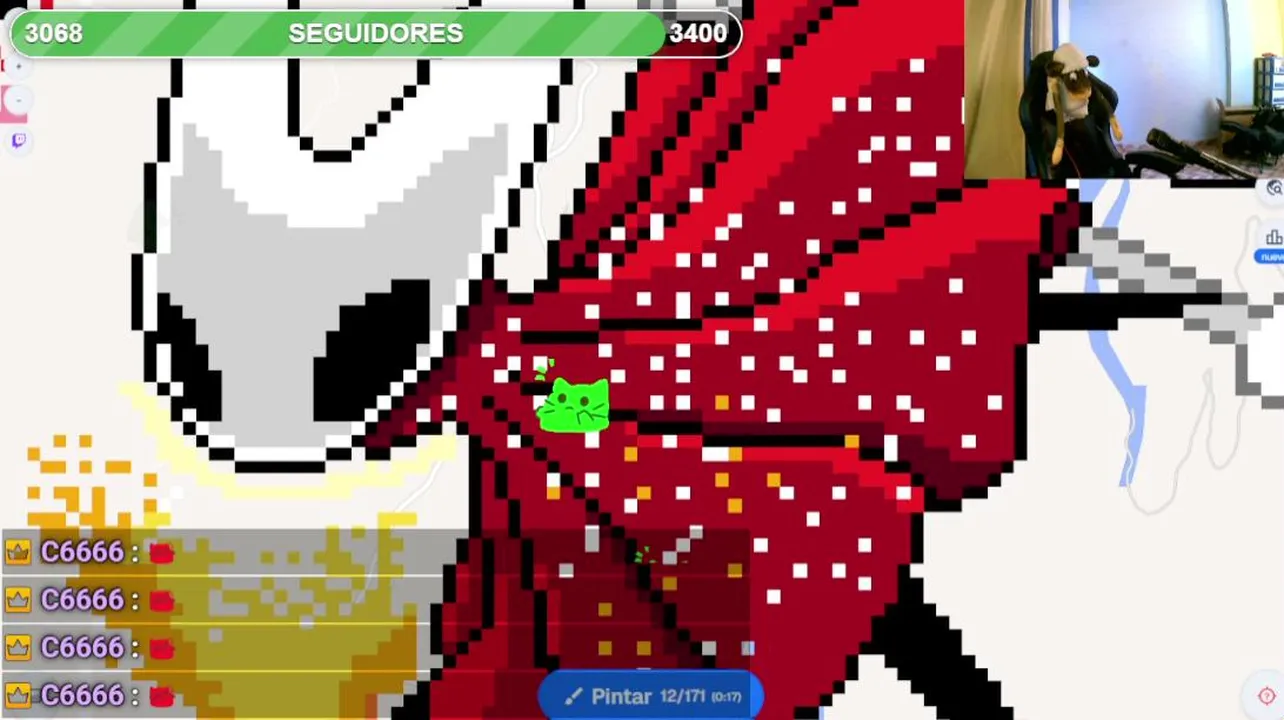
Task: Tap the Pintar paint button
Action: pos(651,696)
